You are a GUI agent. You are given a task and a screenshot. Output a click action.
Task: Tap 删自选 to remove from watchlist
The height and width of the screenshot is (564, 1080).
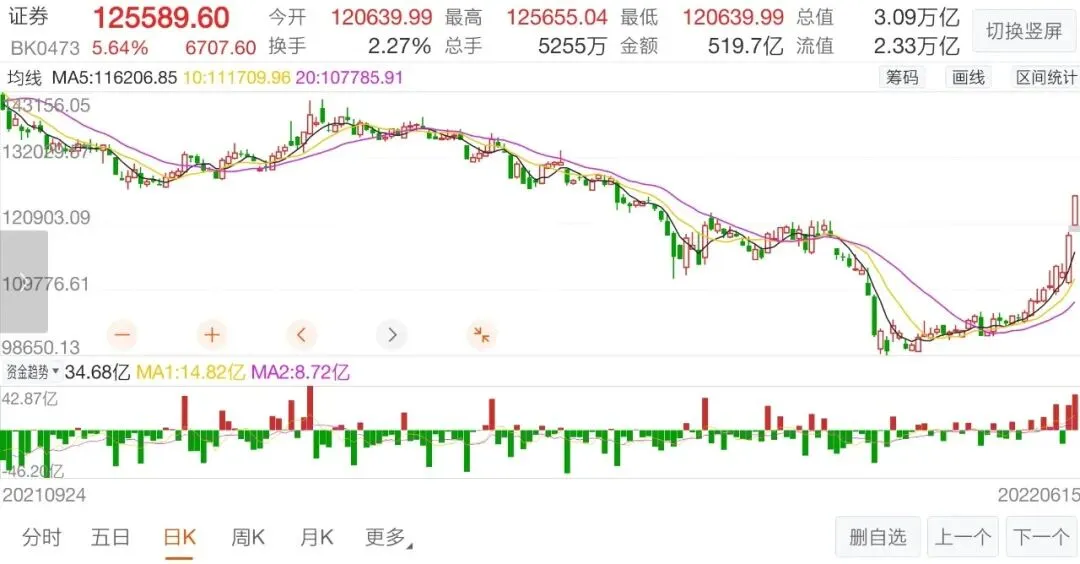click(878, 536)
